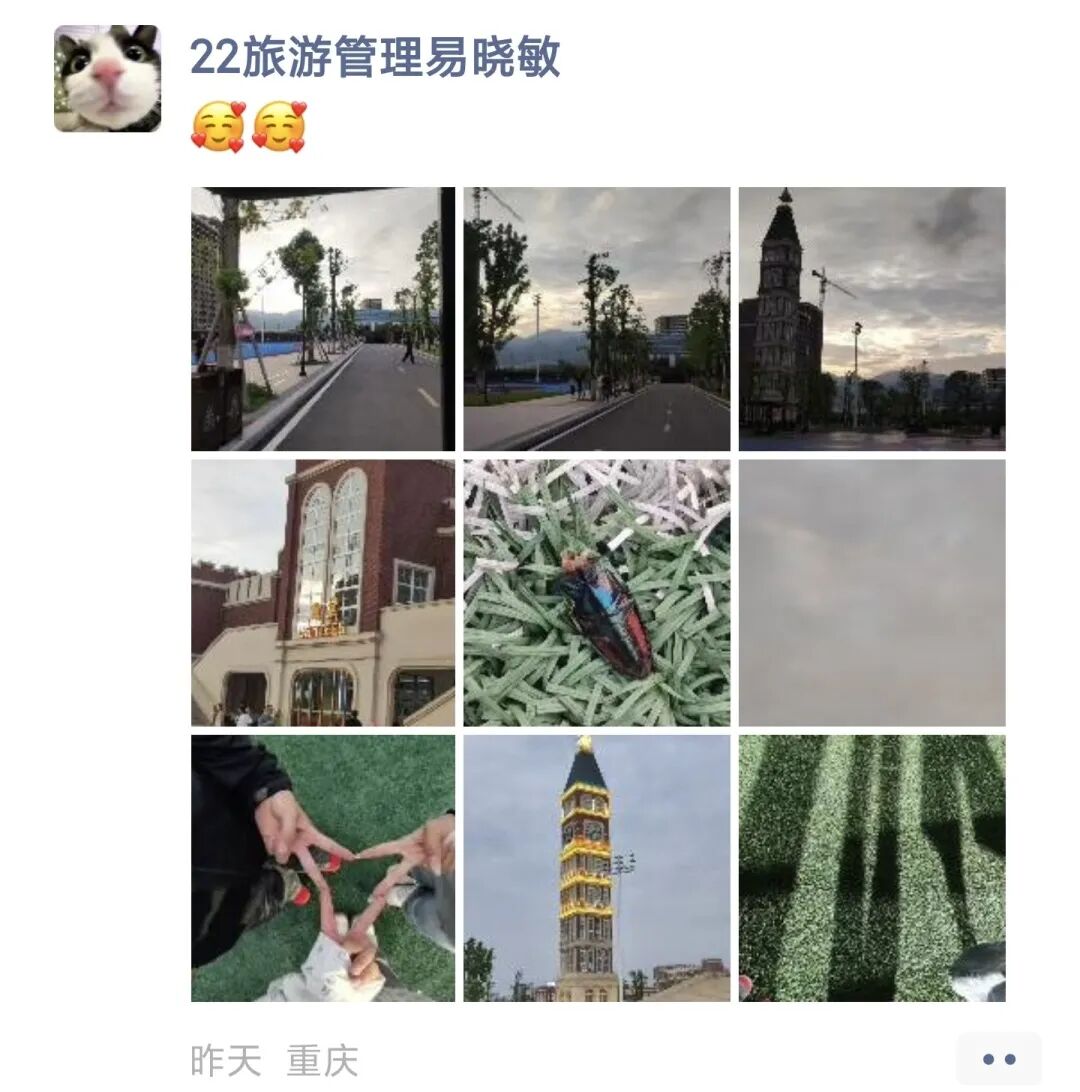View the shadows on green turf photo
Screen dimensions: 1080x1092
coord(871,868)
